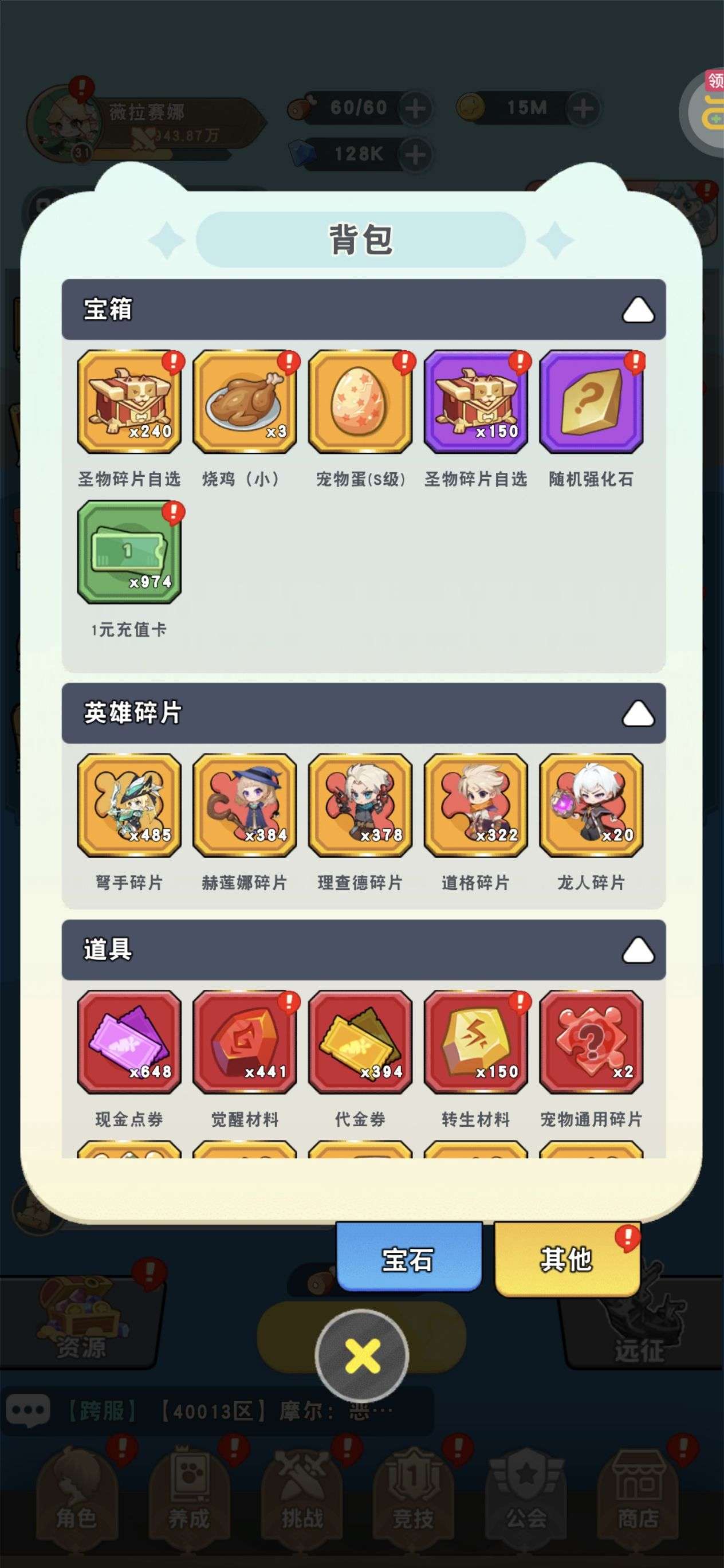
Task: Open the 代金券 item
Action: (x=360, y=1041)
